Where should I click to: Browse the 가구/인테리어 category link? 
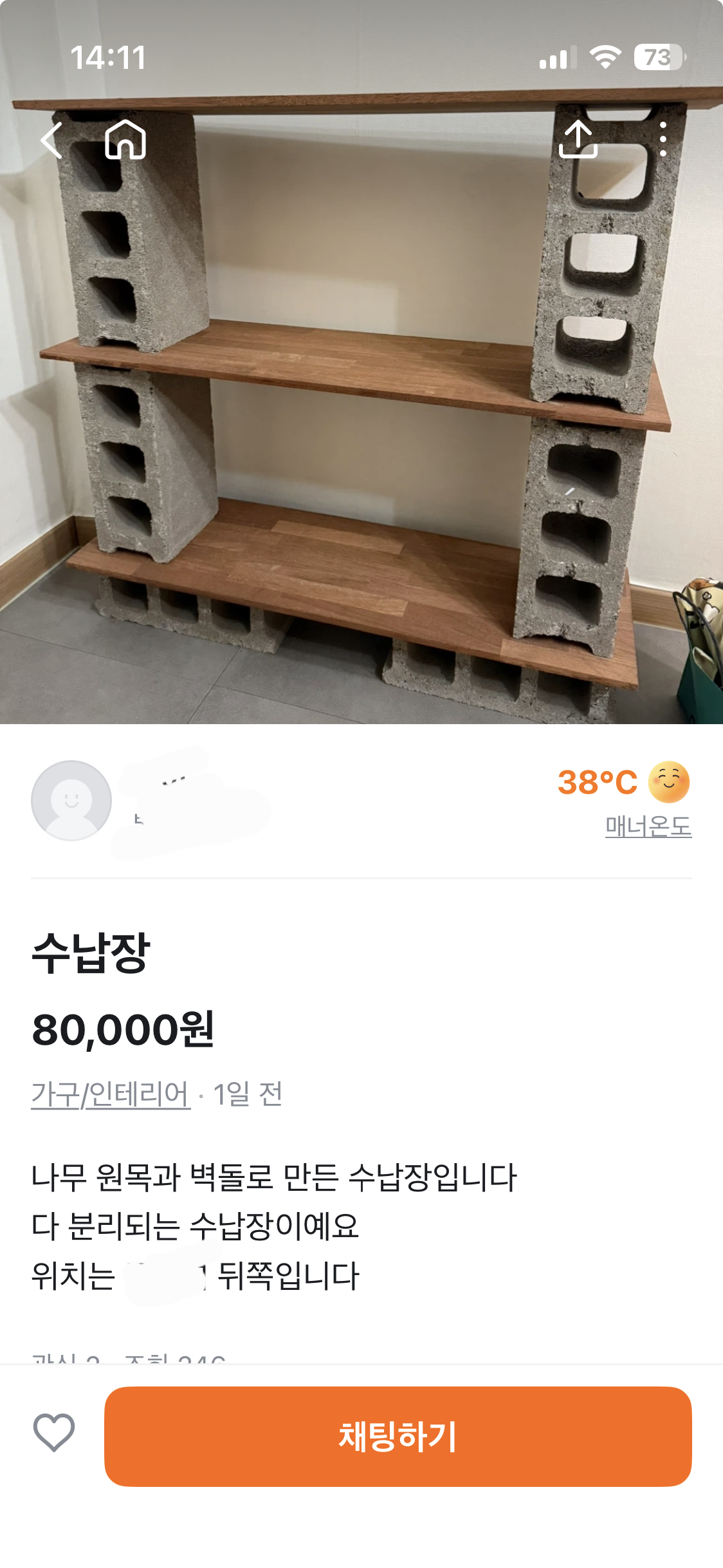pos(111,1094)
